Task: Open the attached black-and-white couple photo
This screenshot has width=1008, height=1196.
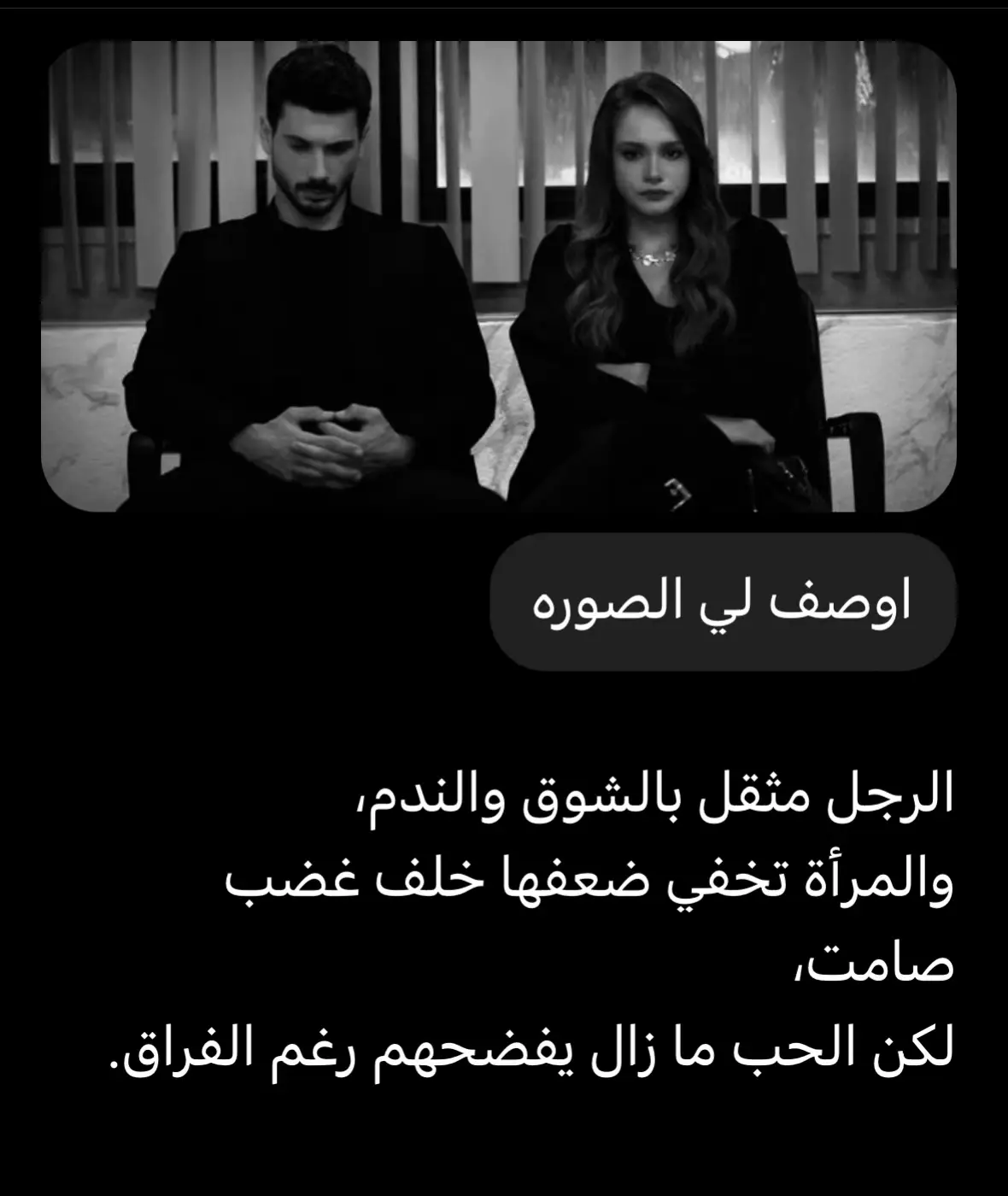Action: tap(498, 276)
